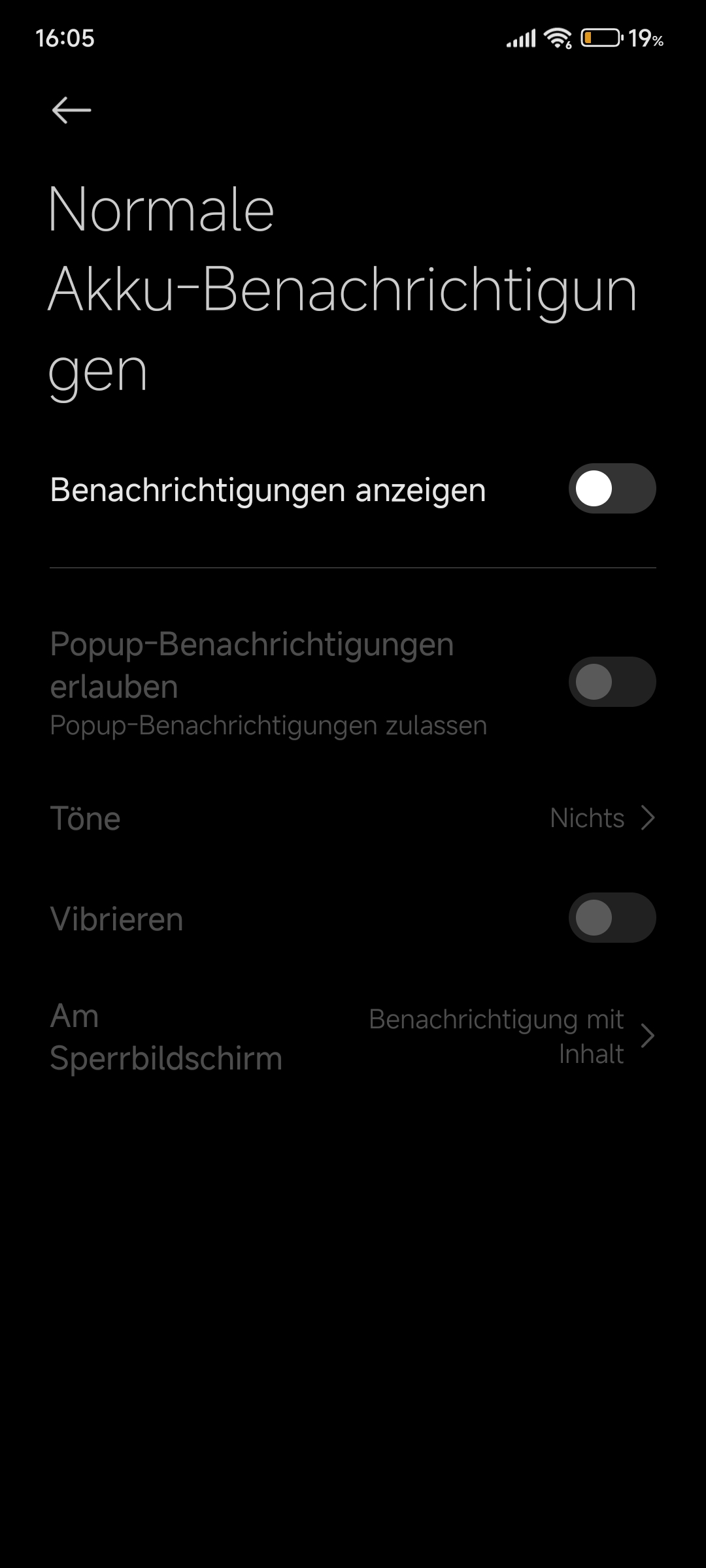Enable the Benachrichtigungen anzeigen switch
Viewport: 706px width, 1568px height.
612,489
